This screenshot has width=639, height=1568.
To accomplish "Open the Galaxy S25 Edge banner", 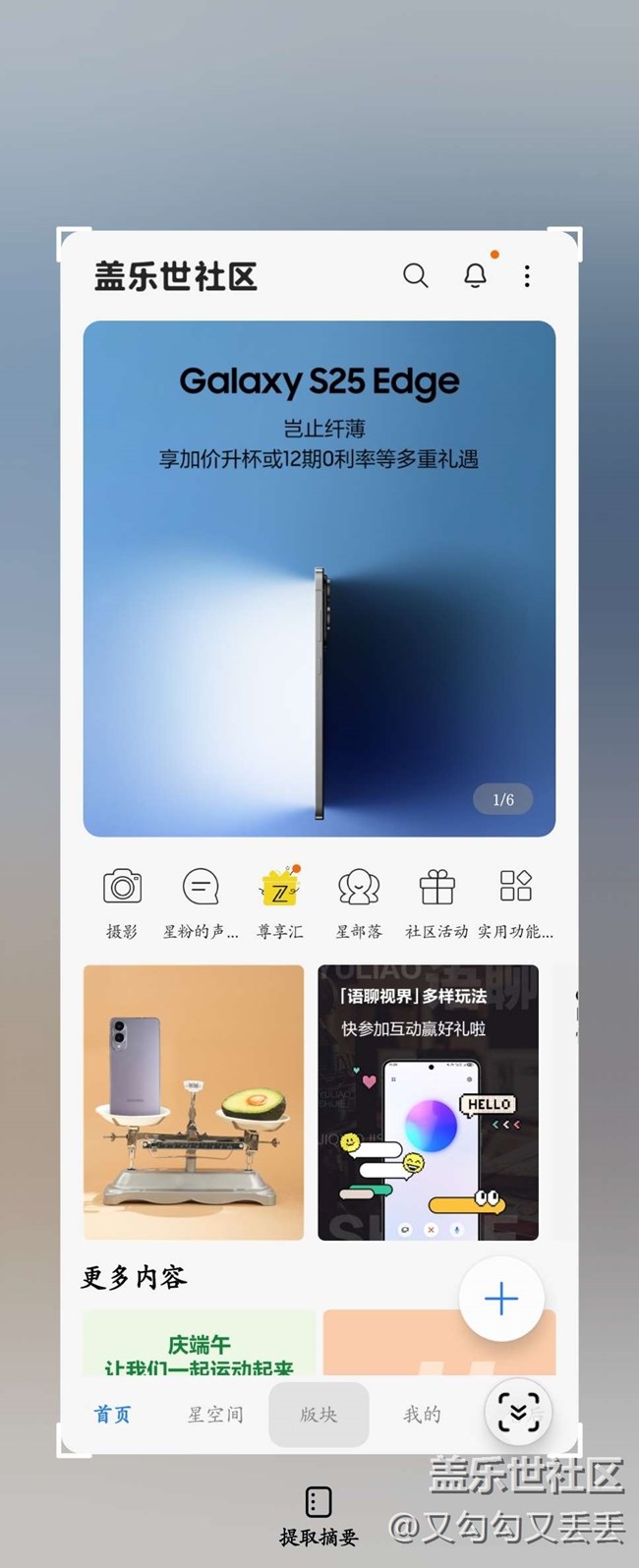I will [319, 578].
